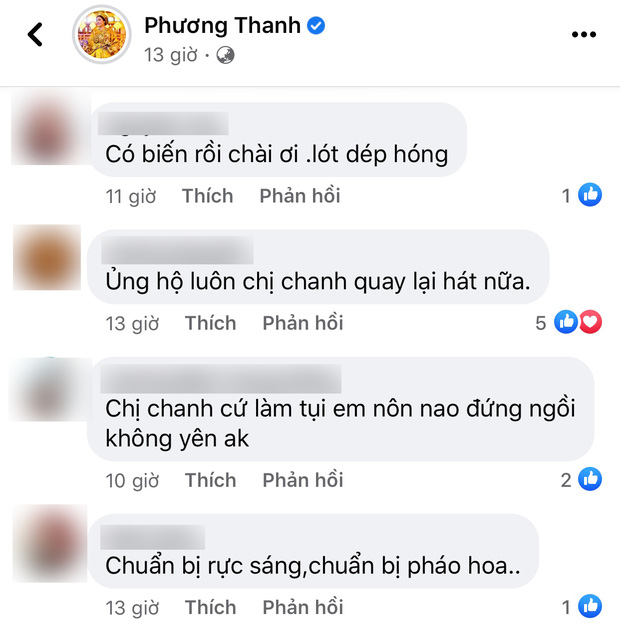Reply to the comment 'Chị chanh cứ làm tụi em'
Screen dimensions: 620x636
click(x=303, y=481)
